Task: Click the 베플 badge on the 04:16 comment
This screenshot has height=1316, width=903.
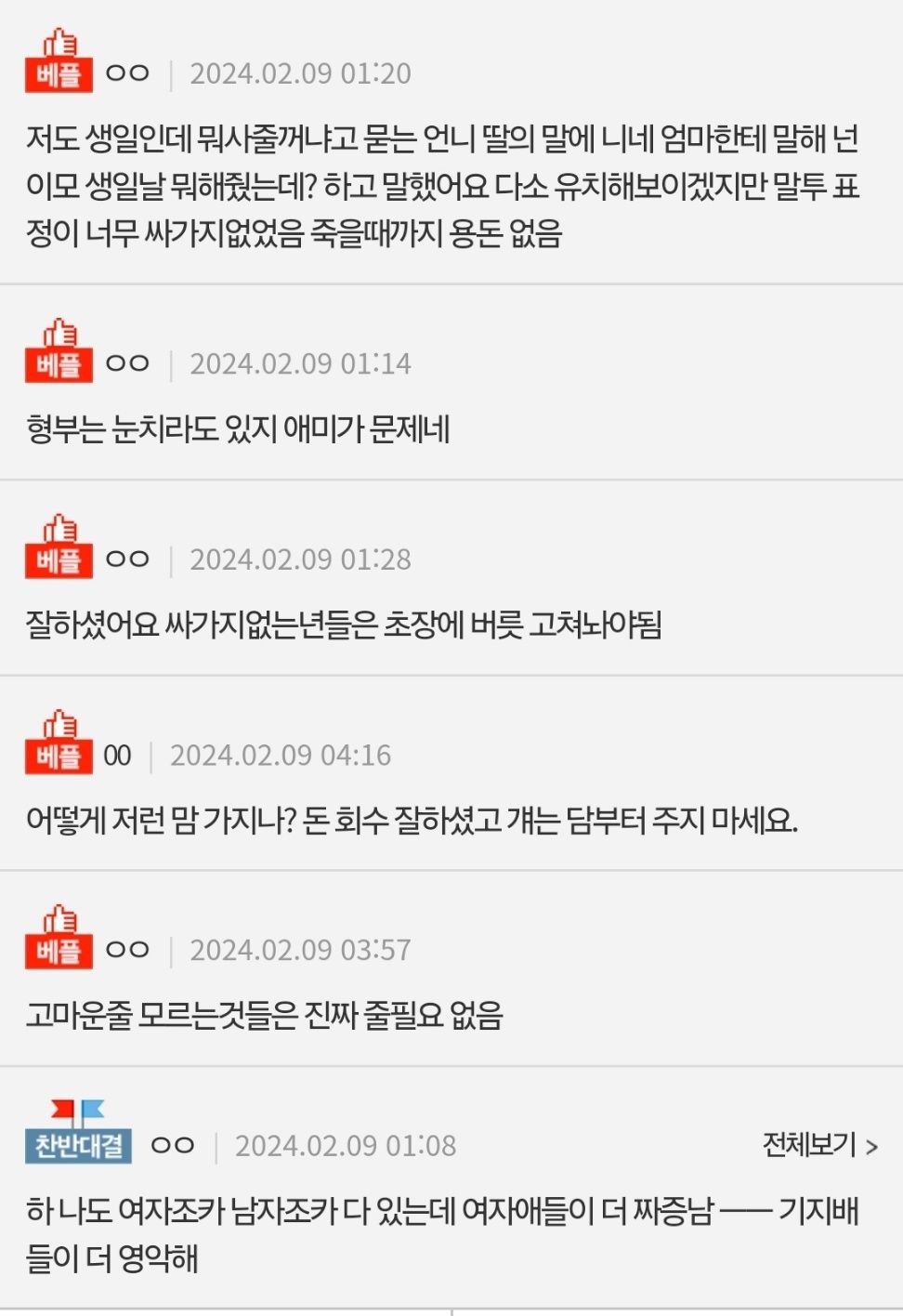Action: coord(59,754)
